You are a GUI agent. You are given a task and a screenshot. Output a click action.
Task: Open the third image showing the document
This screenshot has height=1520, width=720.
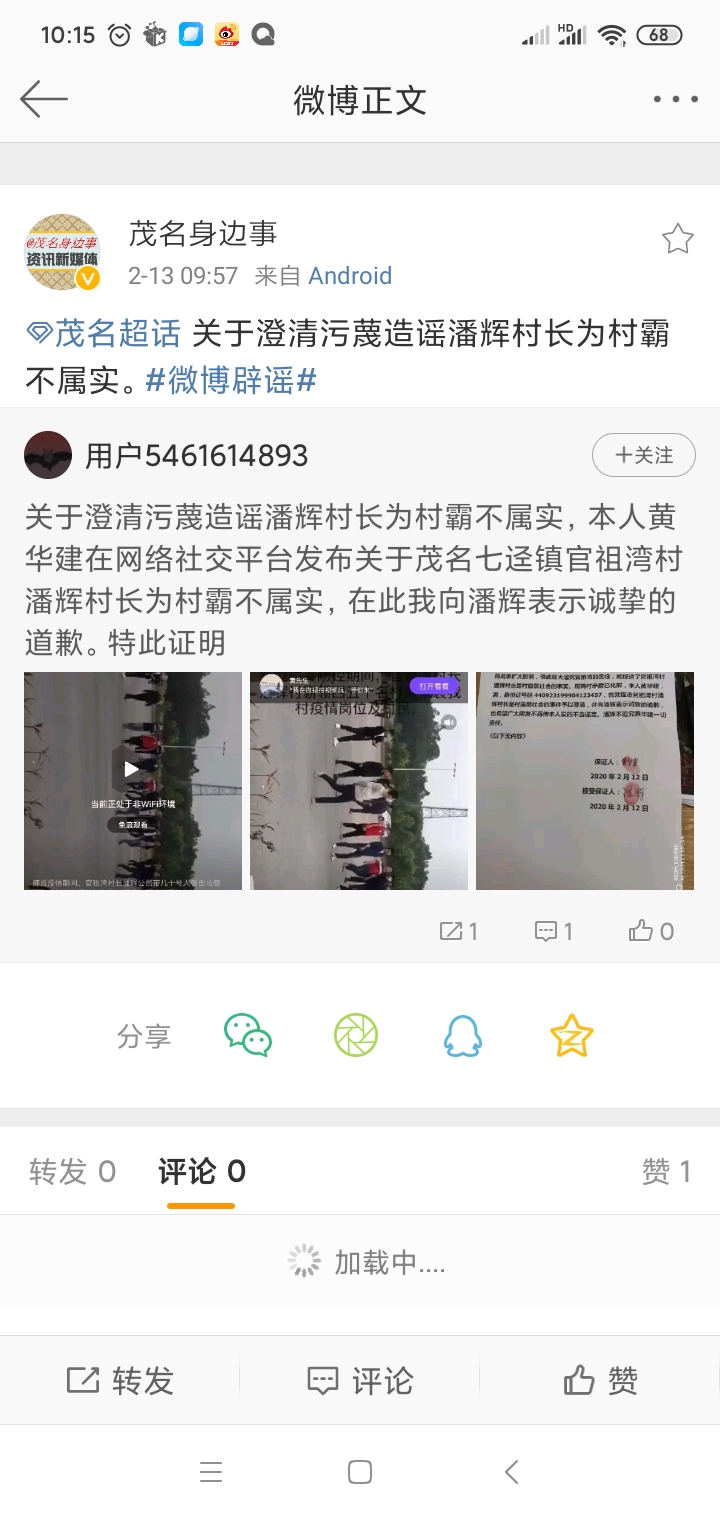pos(585,780)
